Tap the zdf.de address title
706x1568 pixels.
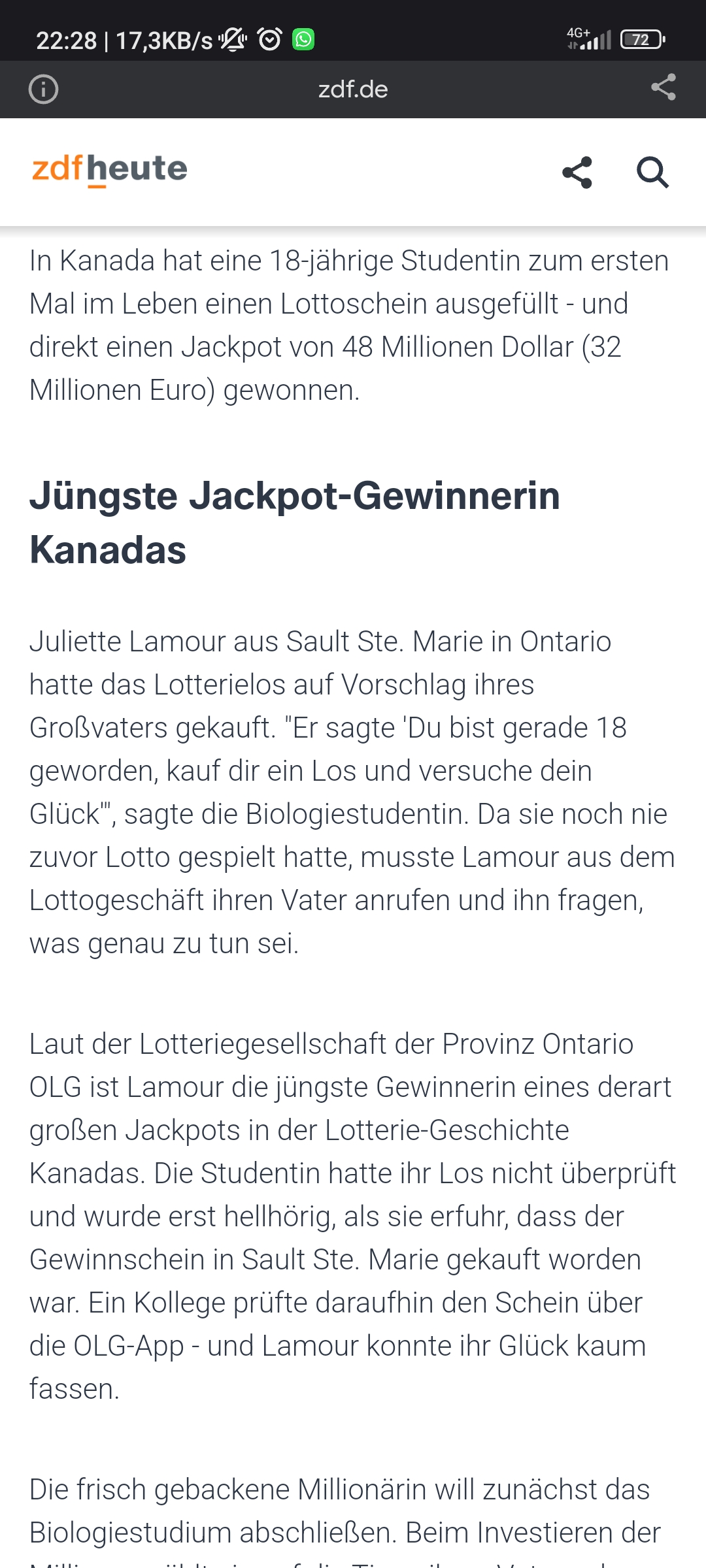pyautogui.click(x=353, y=90)
